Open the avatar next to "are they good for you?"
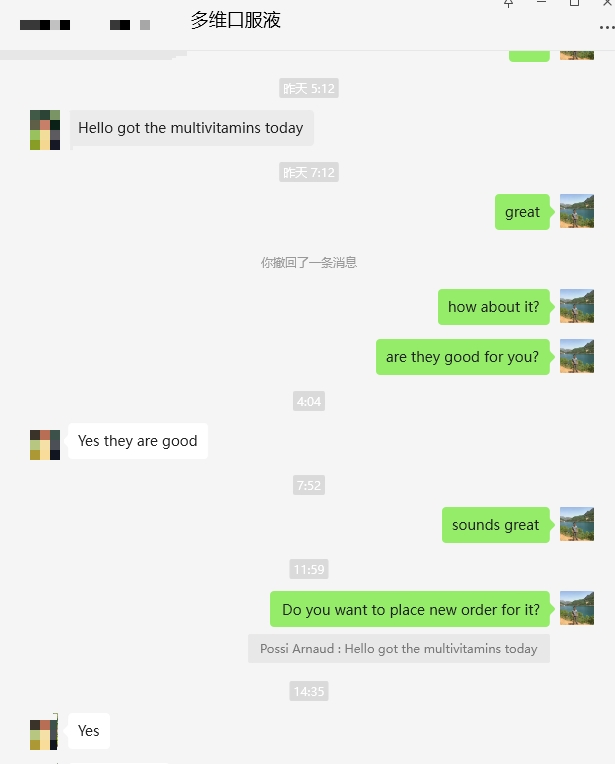615x764 pixels. (x=577, y=356)
